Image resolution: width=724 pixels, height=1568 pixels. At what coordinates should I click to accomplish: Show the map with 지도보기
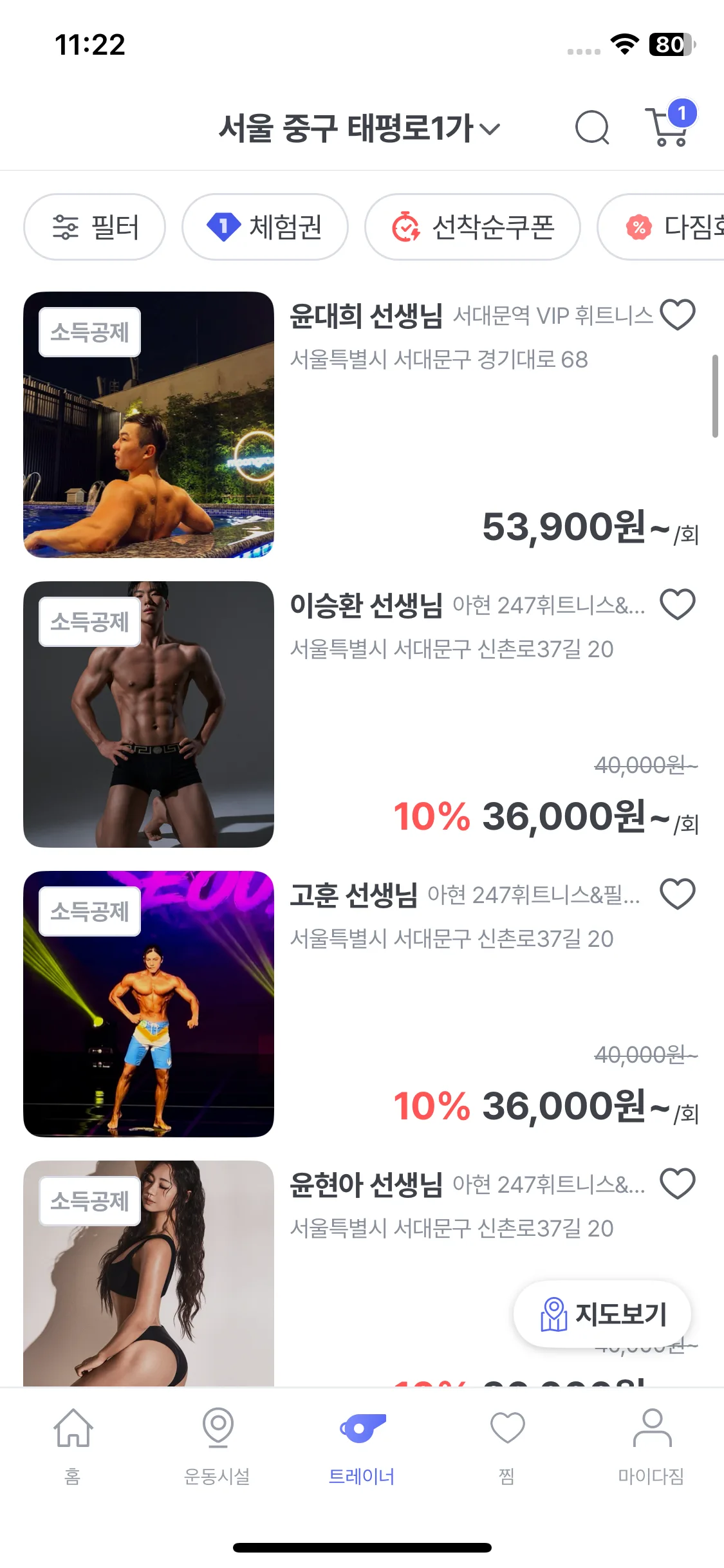602,1314
